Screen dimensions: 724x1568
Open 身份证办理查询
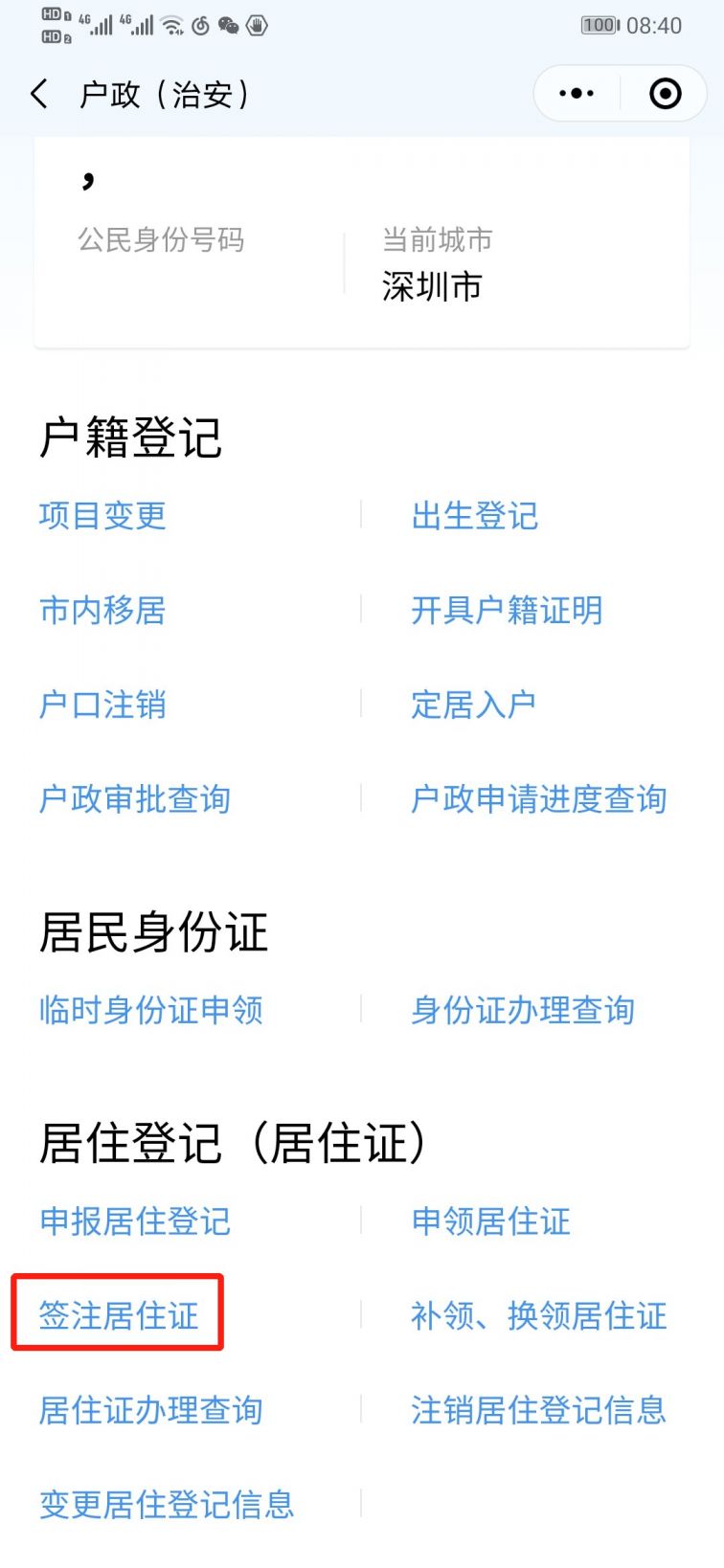click(x=523, y=1011)
